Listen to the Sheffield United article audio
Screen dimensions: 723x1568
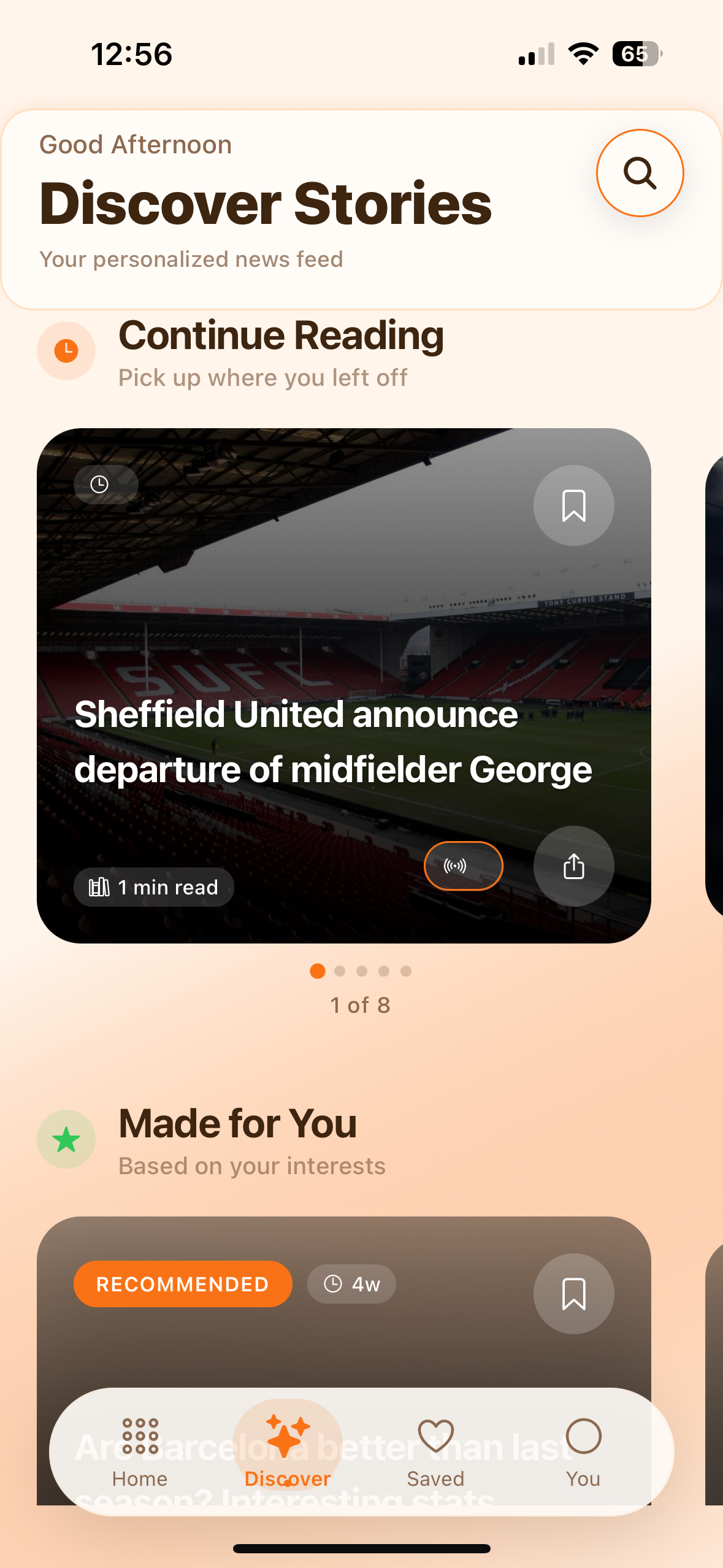[463, 866]
